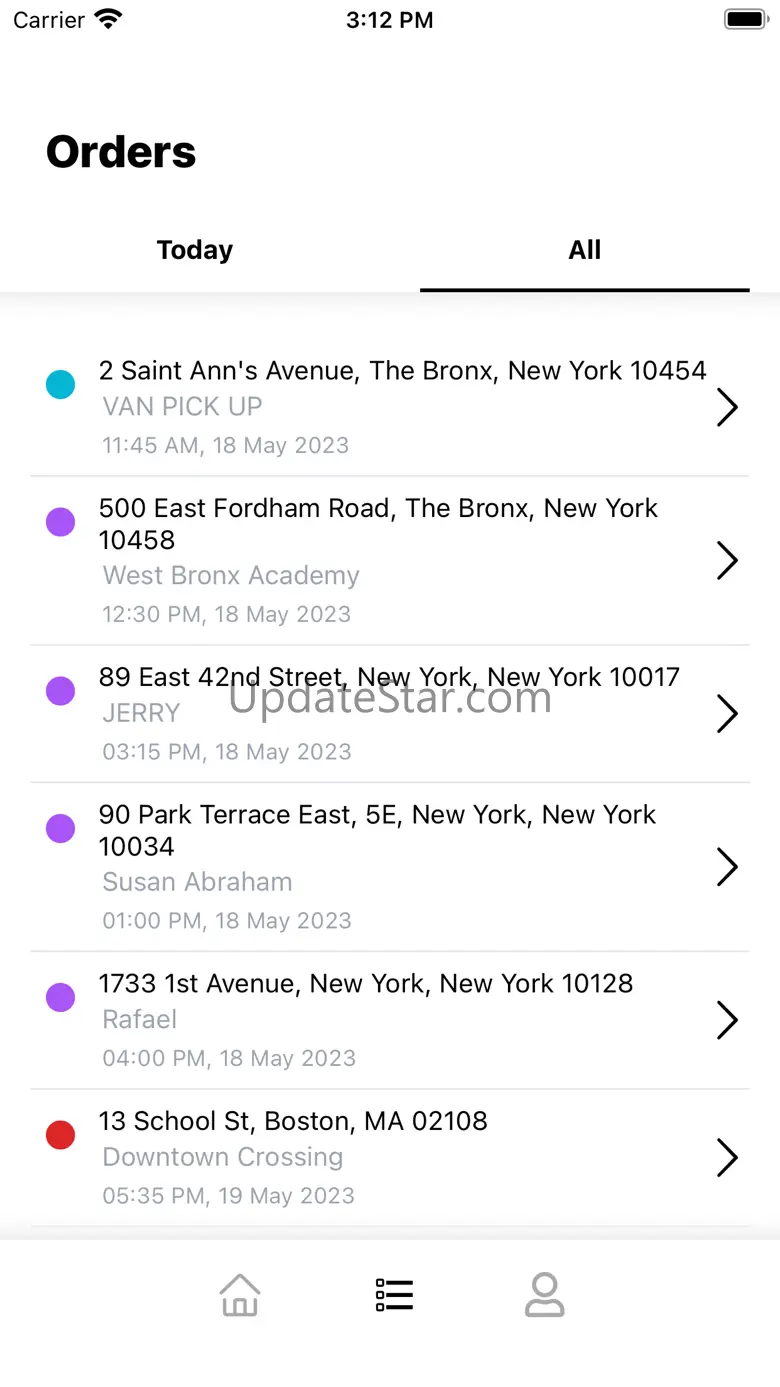The image size is (780, 1387).
Task: Go to the home tab
Action: (x=240, y=1295)
